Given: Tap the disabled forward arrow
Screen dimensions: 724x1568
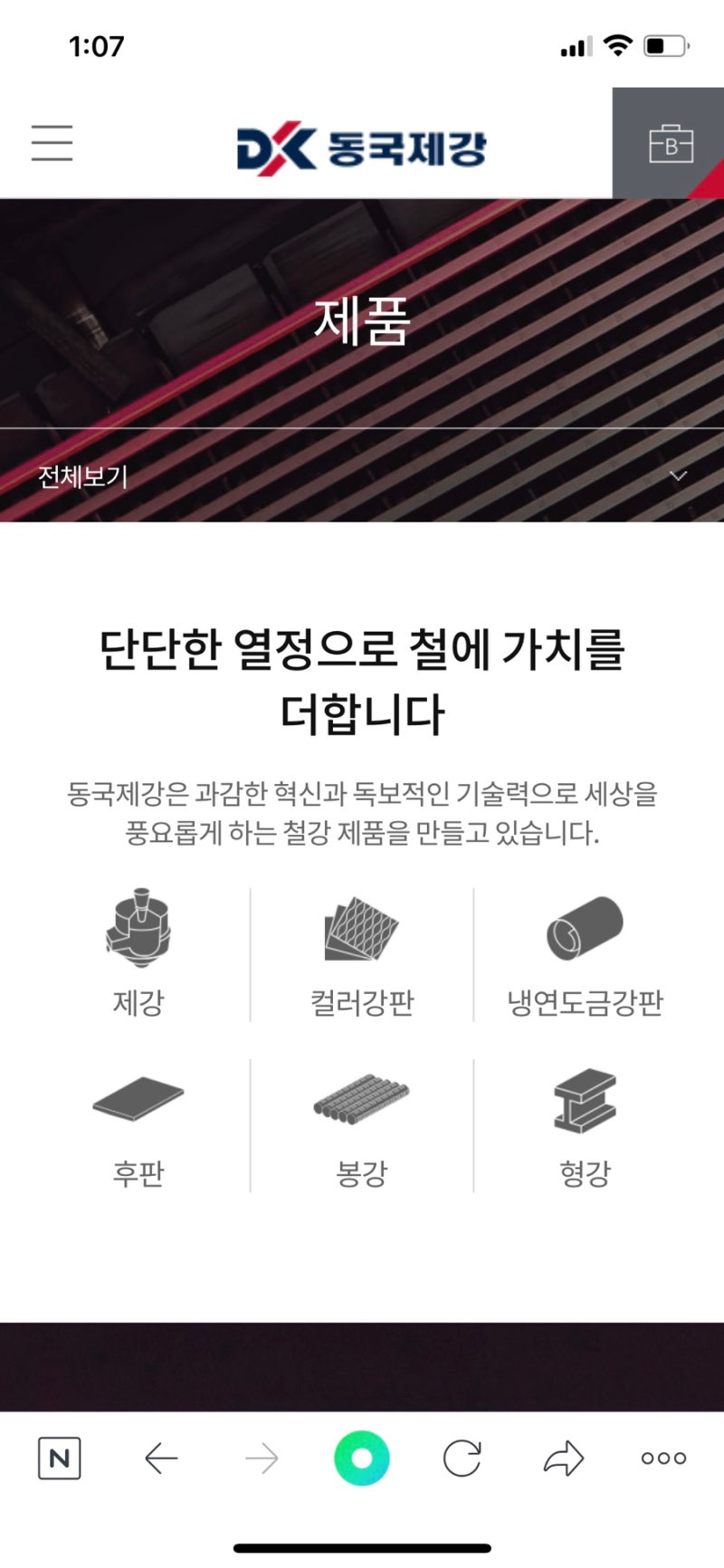Looking at the screenshot, I should [x=261, y=1458].
